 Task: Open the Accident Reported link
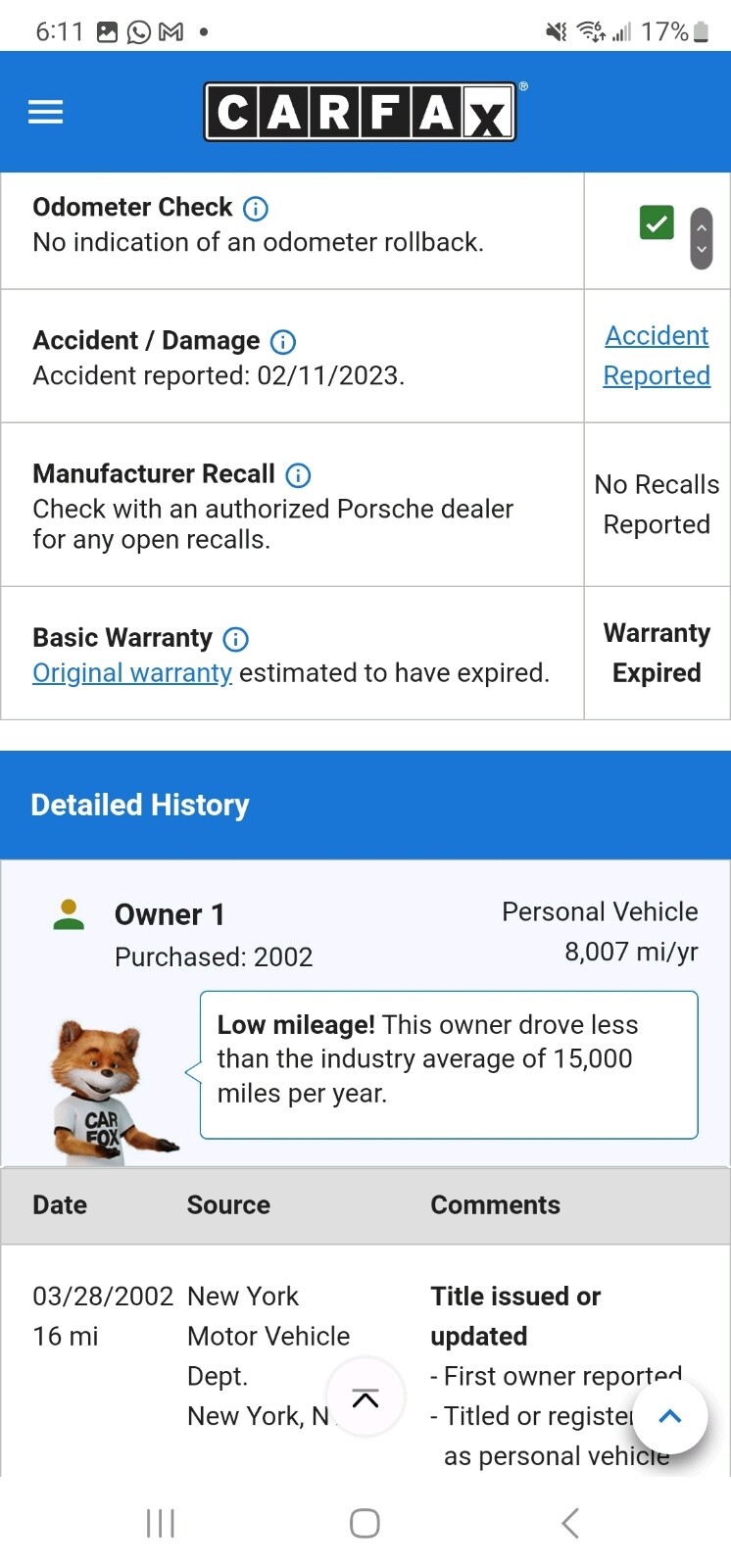coord(657,356)
